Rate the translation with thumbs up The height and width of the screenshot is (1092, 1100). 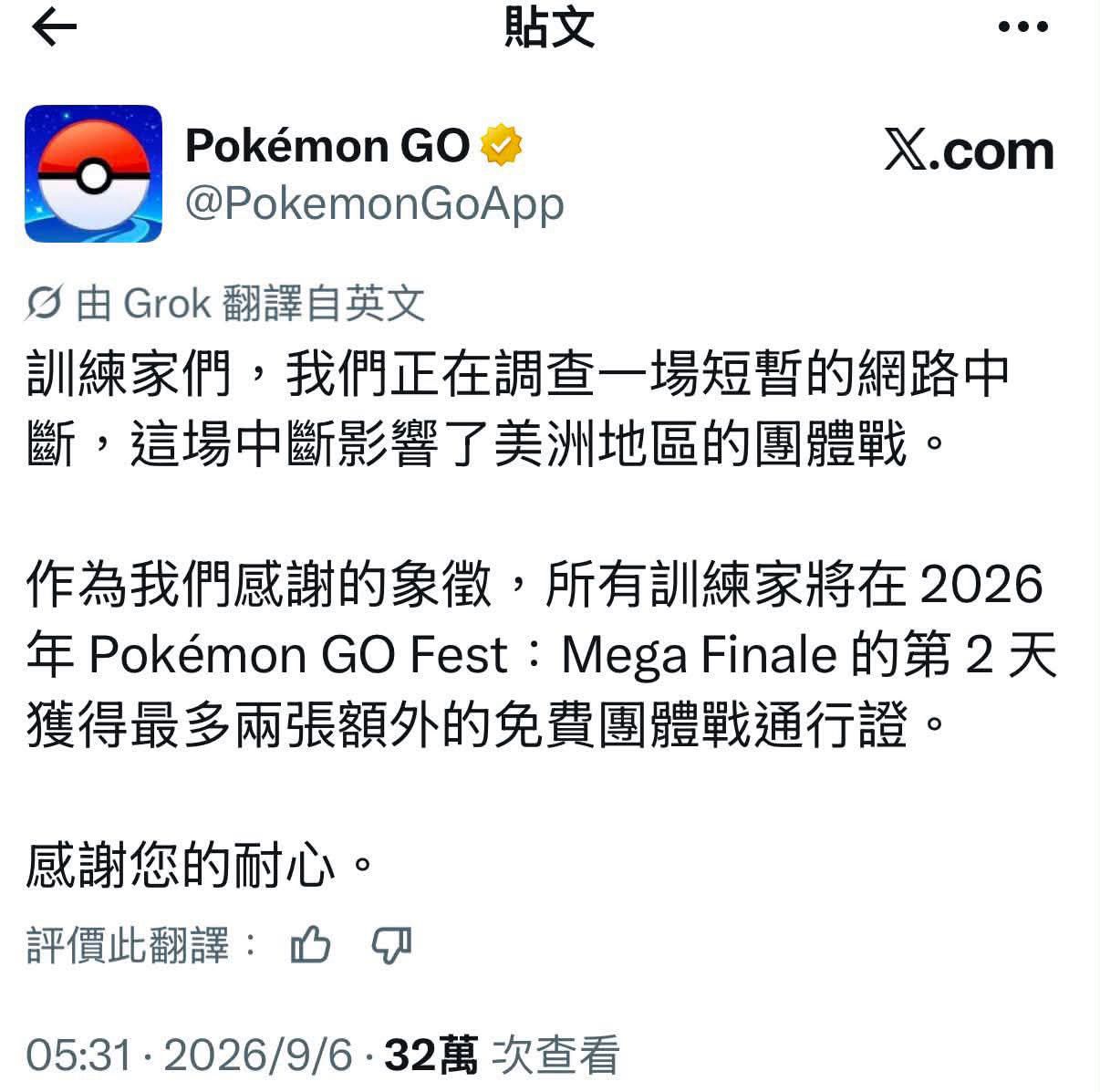coord(310,944)
